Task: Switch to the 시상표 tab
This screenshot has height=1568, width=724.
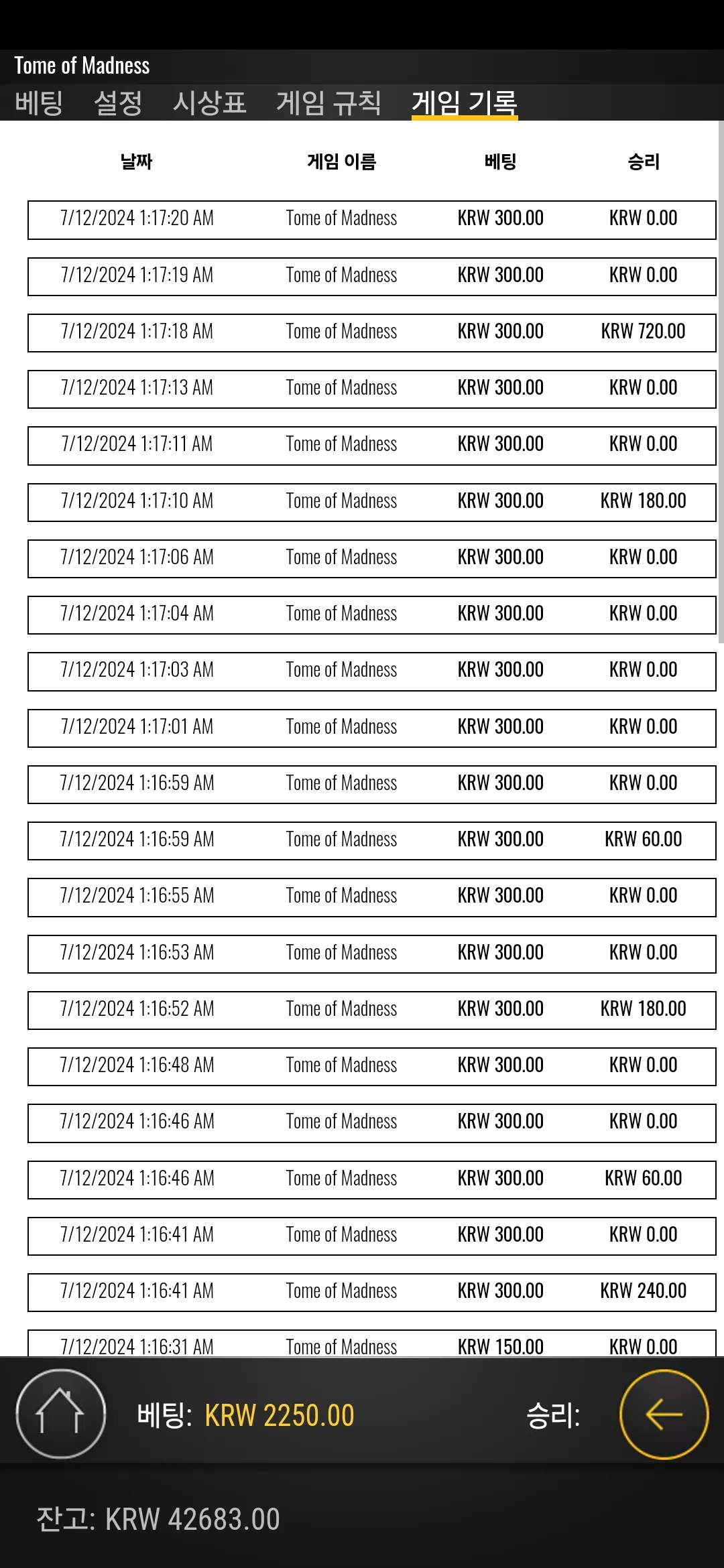Action: click(x=210, y=103)
